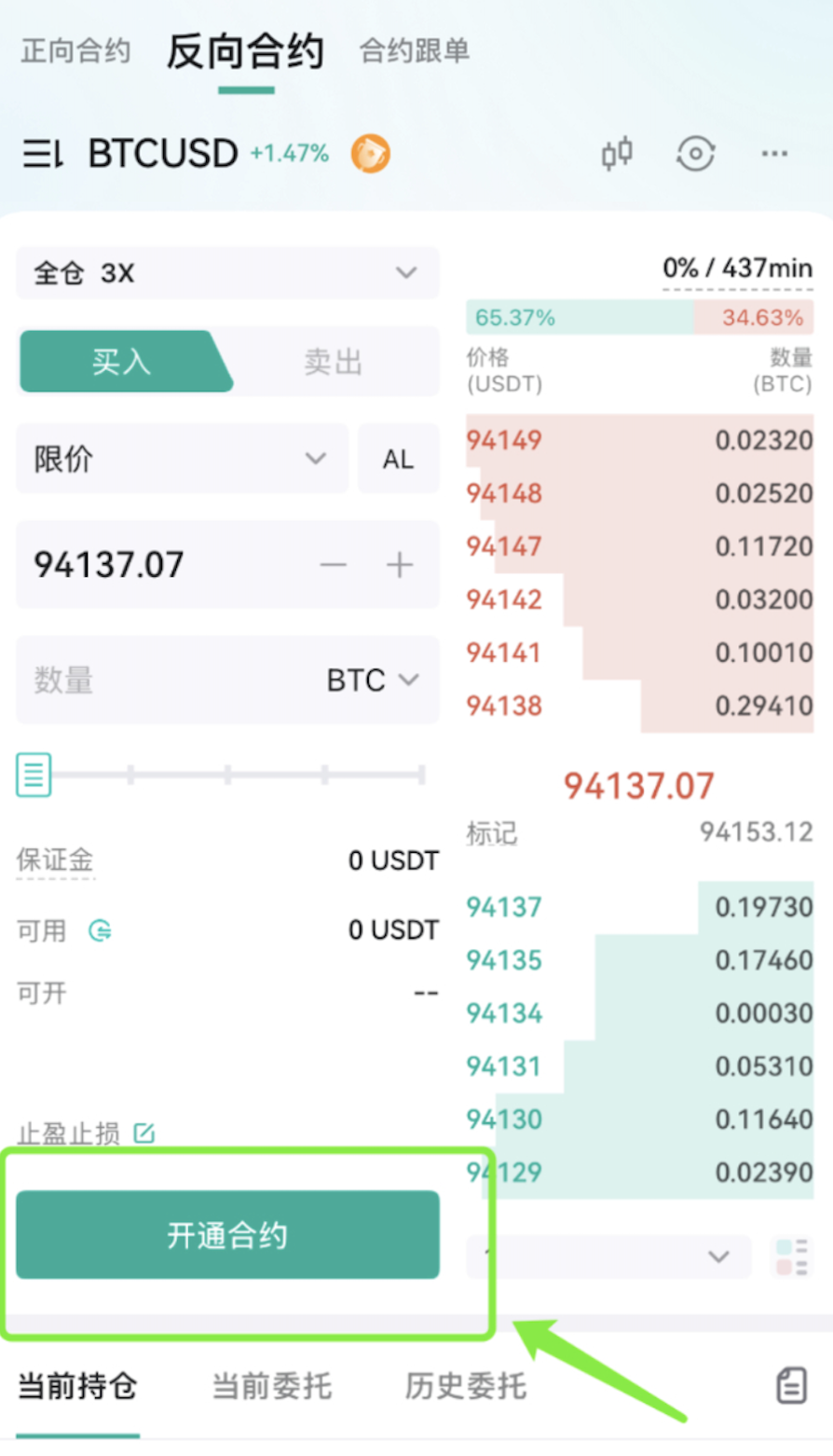
Task: Switch to the 历史委托 tab
Action: coord(466,1386)
